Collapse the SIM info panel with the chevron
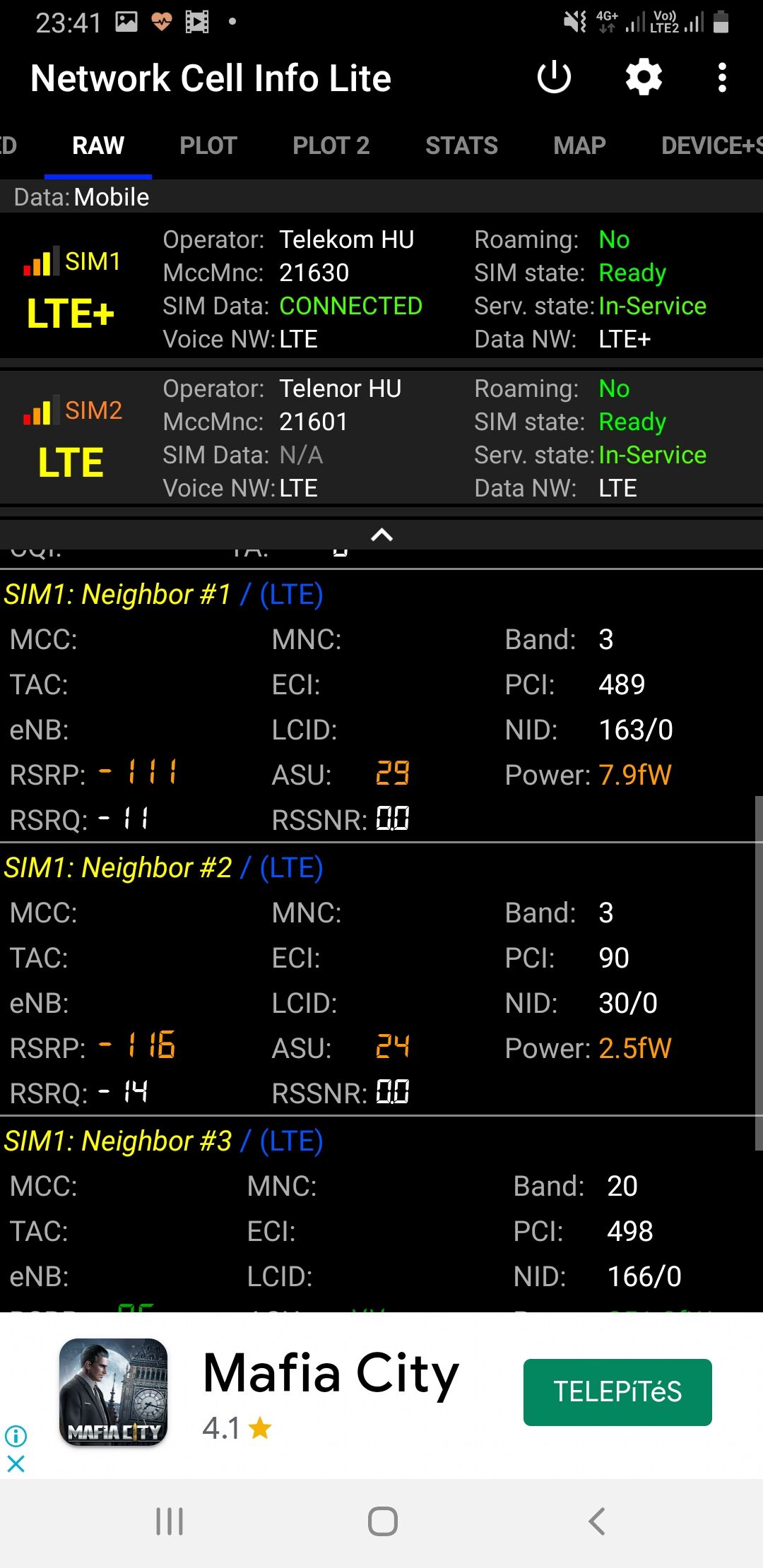This screenshot has height=1568, width=763. 381,535
